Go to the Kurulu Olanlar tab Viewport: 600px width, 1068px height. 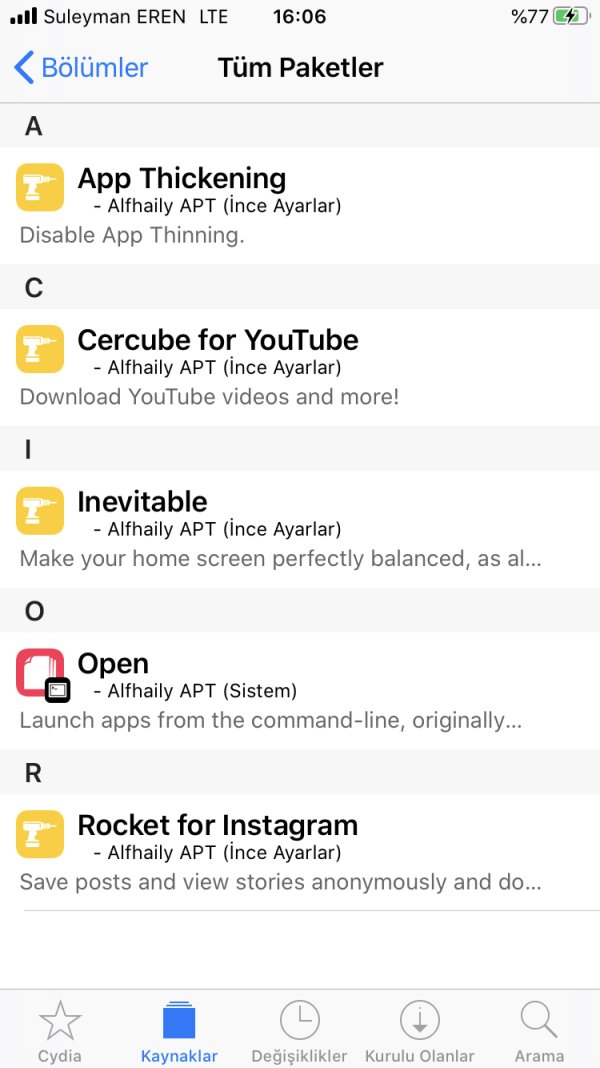tap(419, 1032)
